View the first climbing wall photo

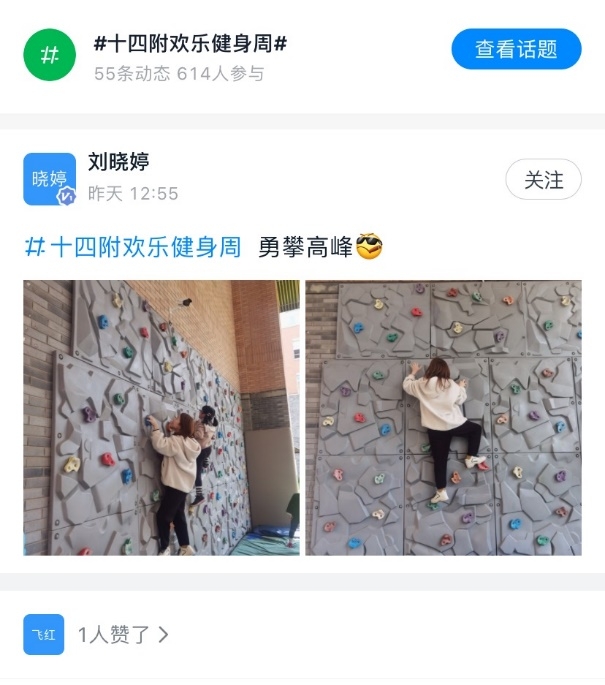161,418
